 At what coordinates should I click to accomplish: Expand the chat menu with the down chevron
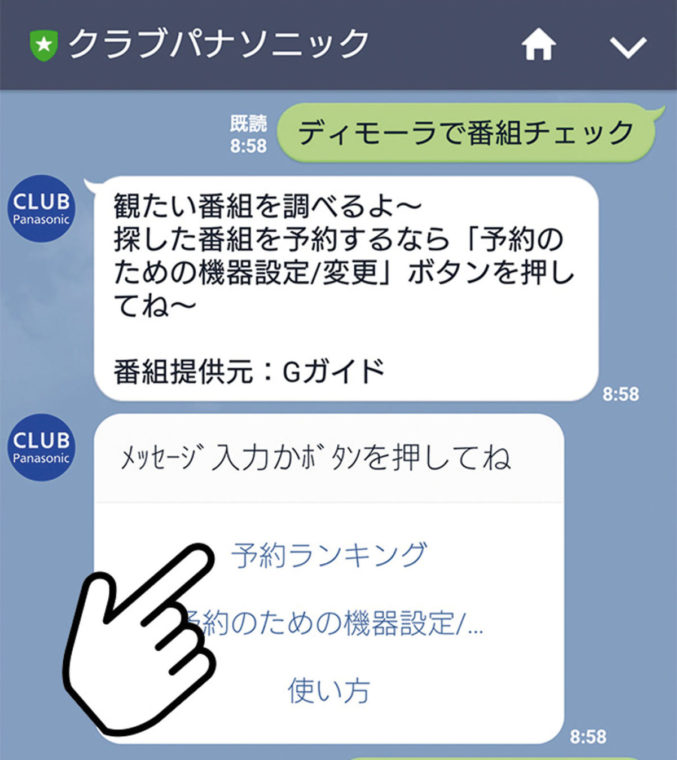[x=628, y=47]
